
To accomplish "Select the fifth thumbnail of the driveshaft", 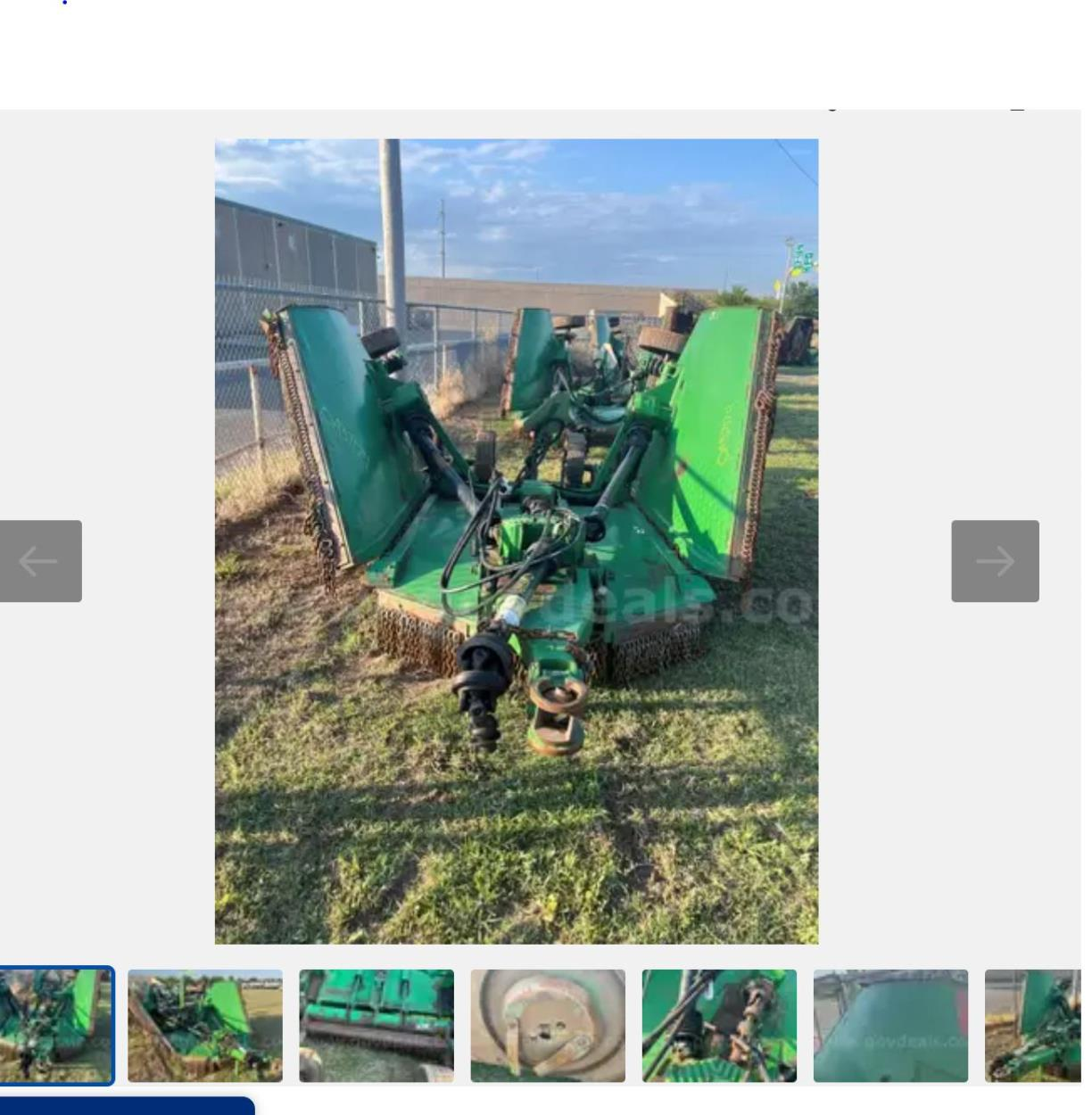I will (x=719, y=1026).
